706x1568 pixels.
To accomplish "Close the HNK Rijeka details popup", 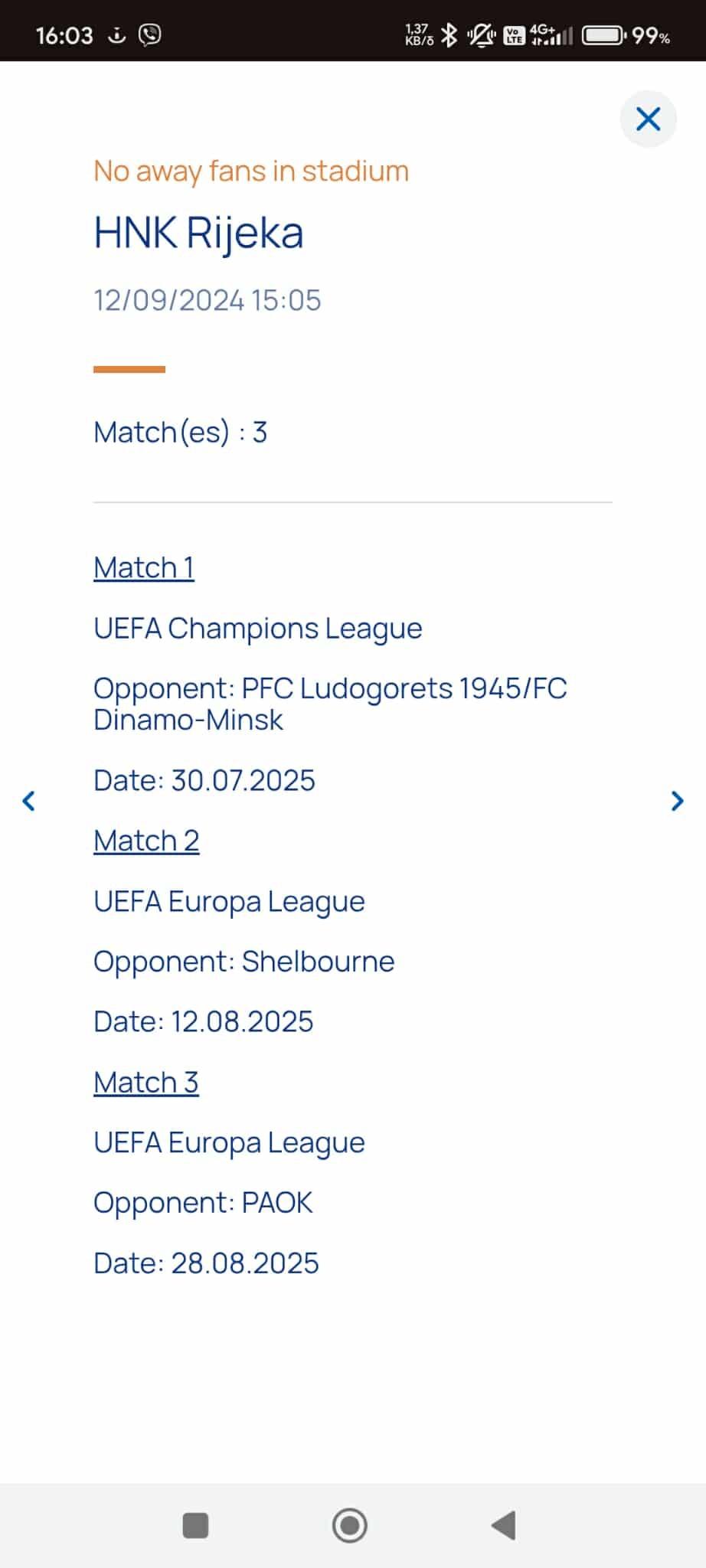I will 648,119.
